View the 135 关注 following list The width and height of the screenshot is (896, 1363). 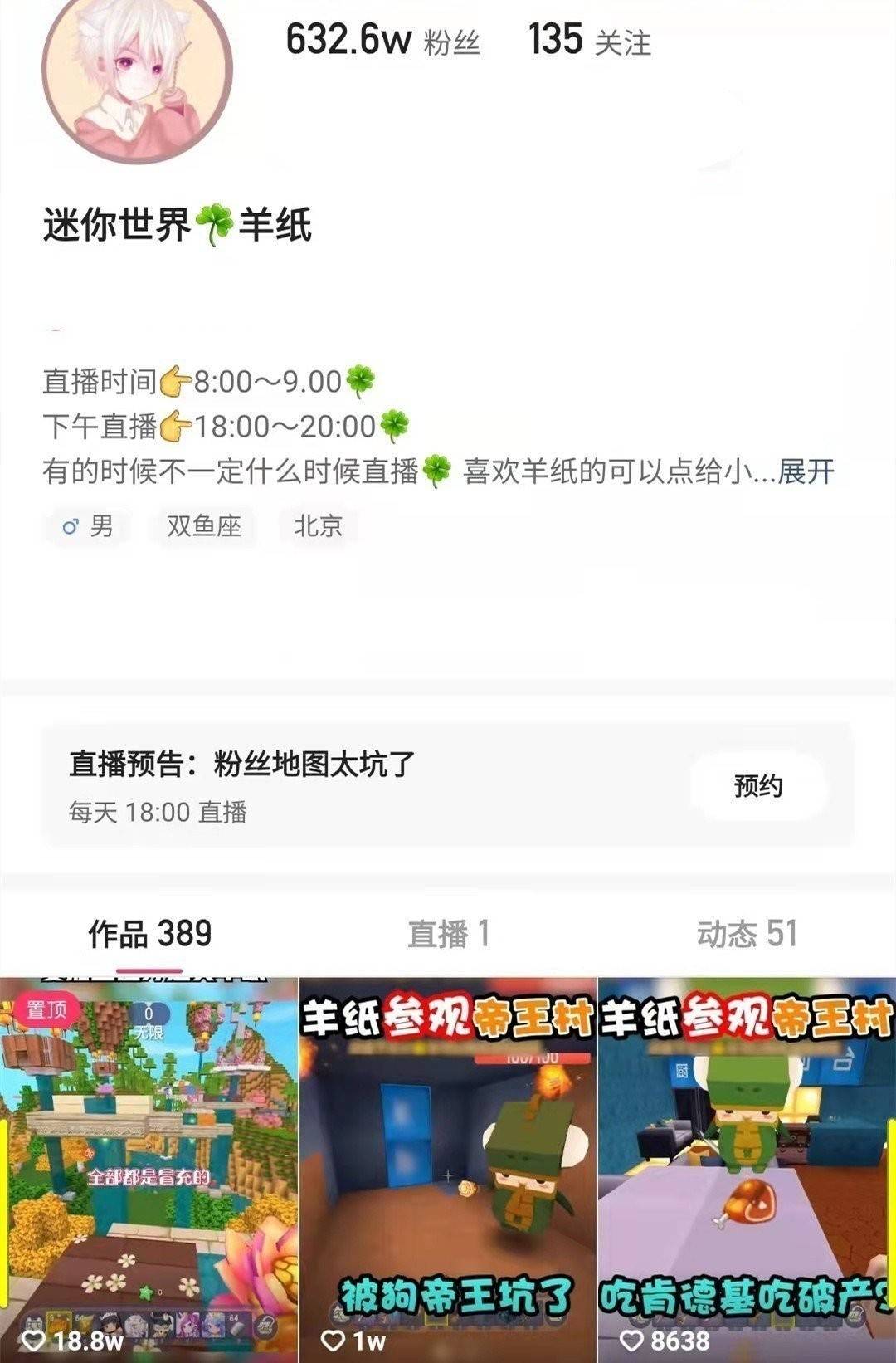click(x=590, y=40)
